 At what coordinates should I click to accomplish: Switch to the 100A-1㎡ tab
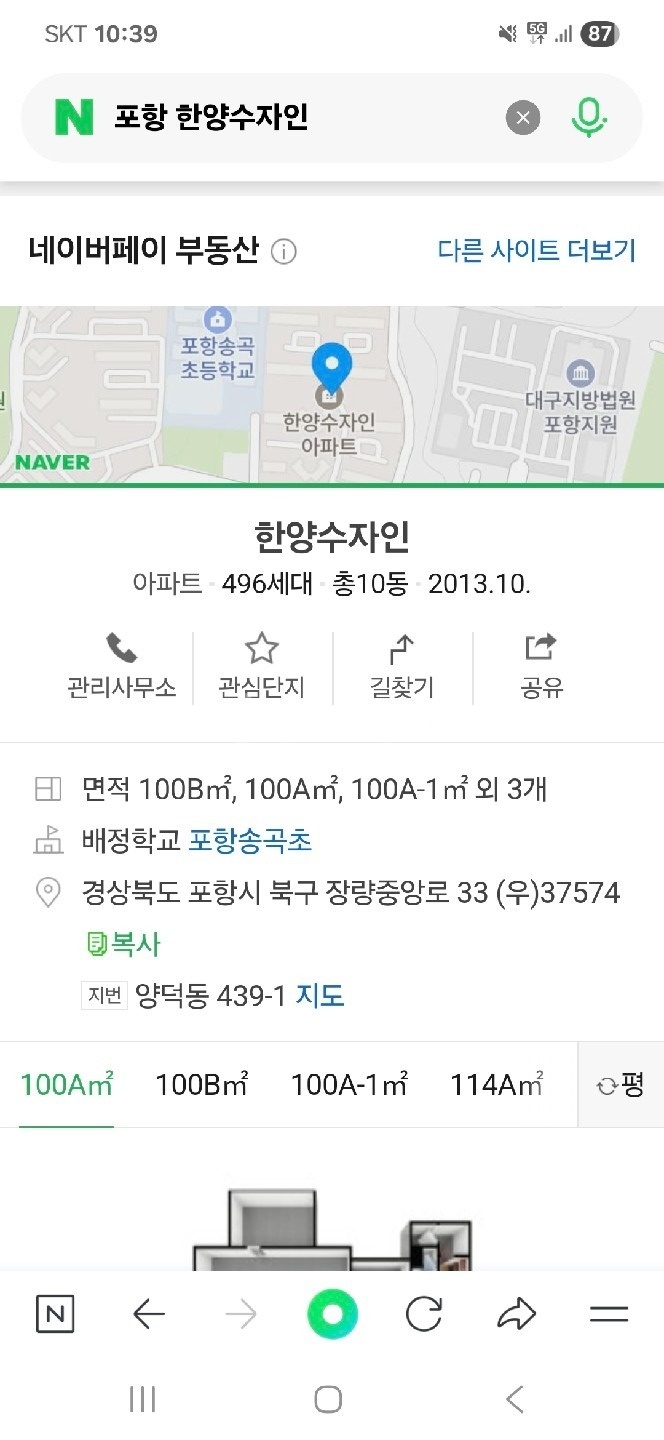(x=349, y=1085)
